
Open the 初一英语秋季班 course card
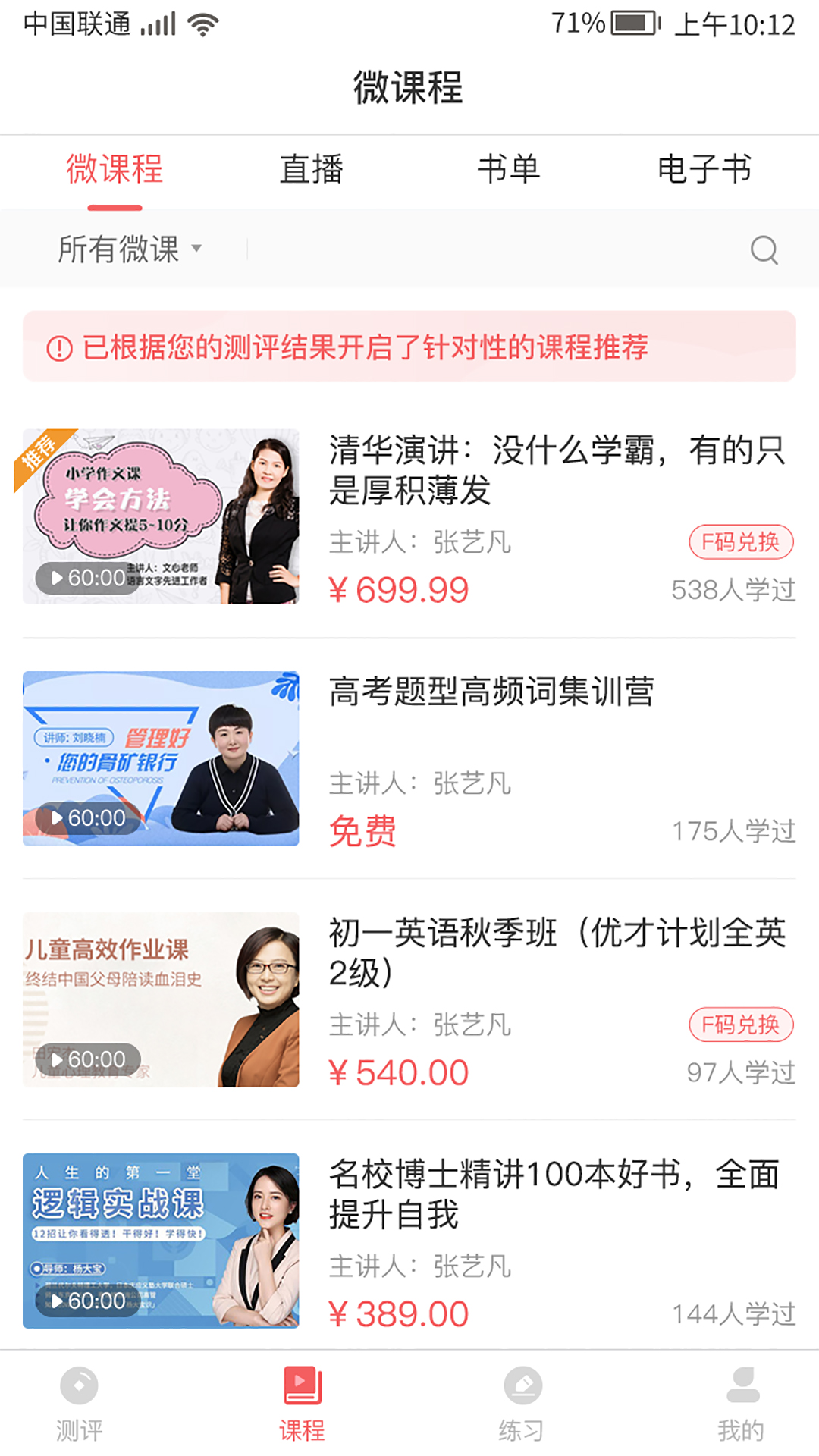[x=556, y=952]
